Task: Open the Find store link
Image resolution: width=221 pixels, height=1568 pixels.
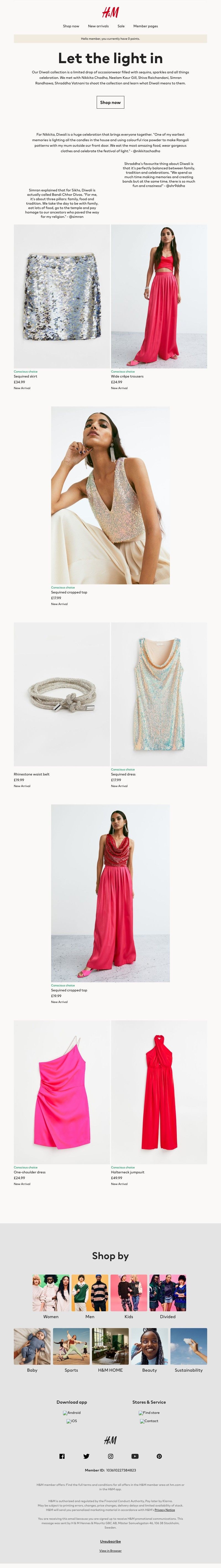Action: [x=149, y=1412]
